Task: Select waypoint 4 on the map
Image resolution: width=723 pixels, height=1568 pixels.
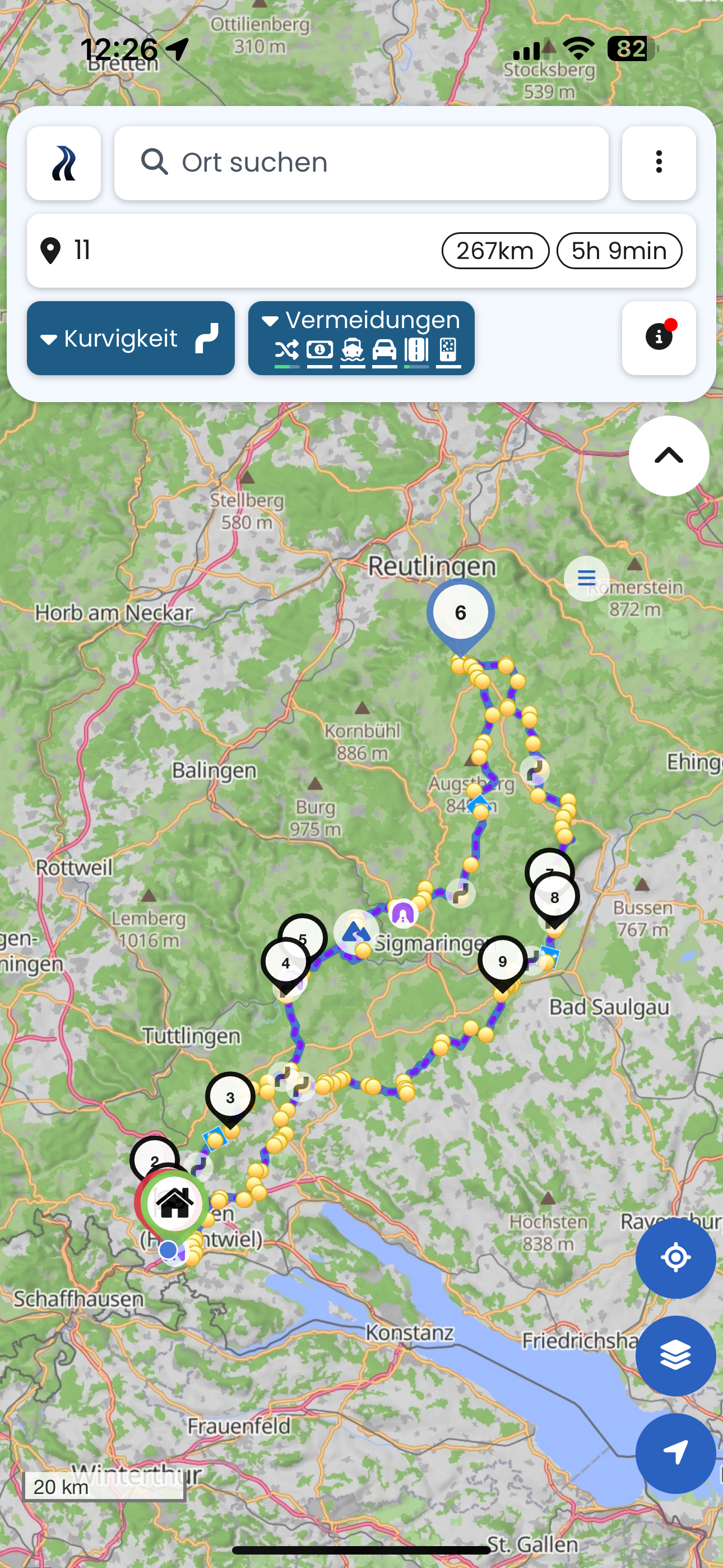Action: point(285,963)
